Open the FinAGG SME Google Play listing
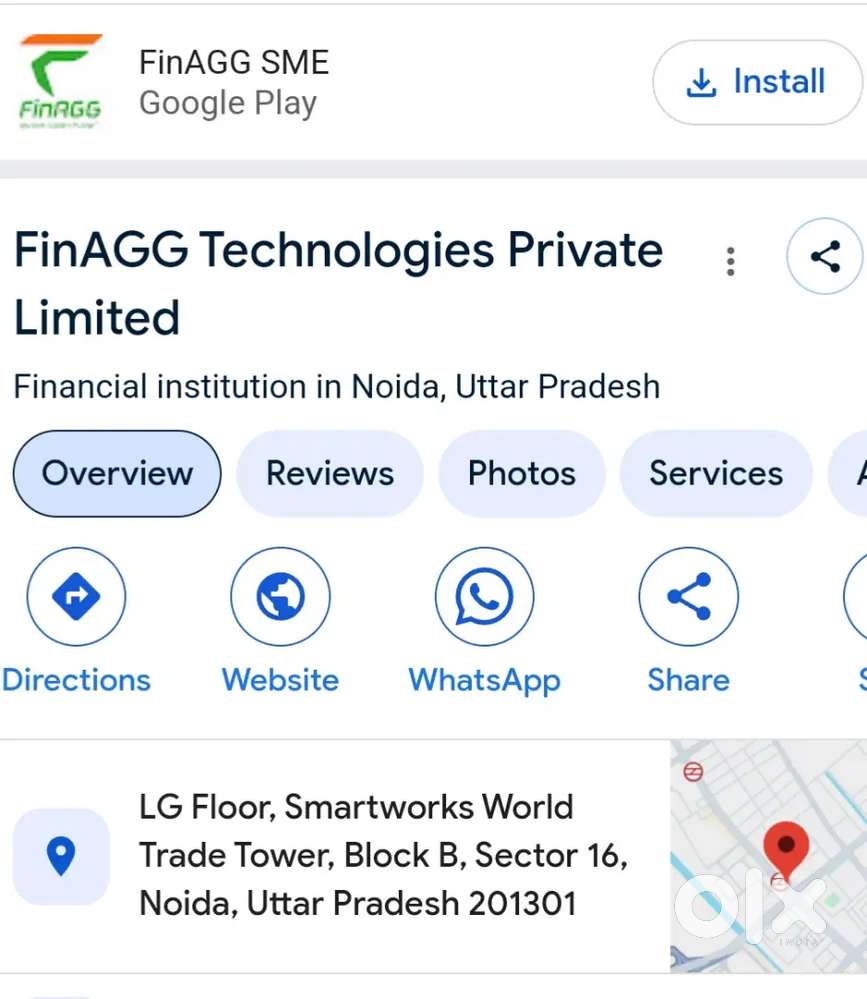The image size is (867, 999). click(x=233, y=82)
